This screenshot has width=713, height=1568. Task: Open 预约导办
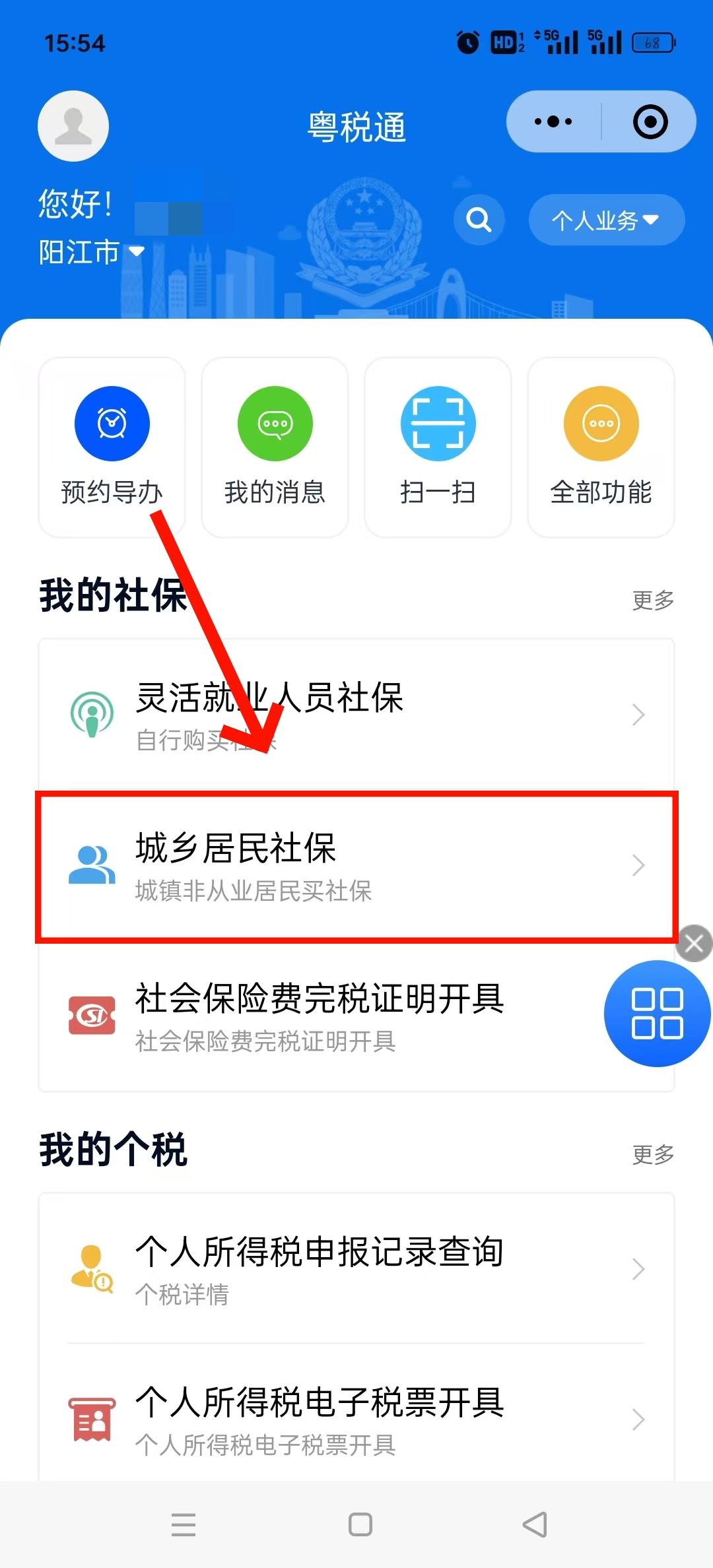coord(112,447)
